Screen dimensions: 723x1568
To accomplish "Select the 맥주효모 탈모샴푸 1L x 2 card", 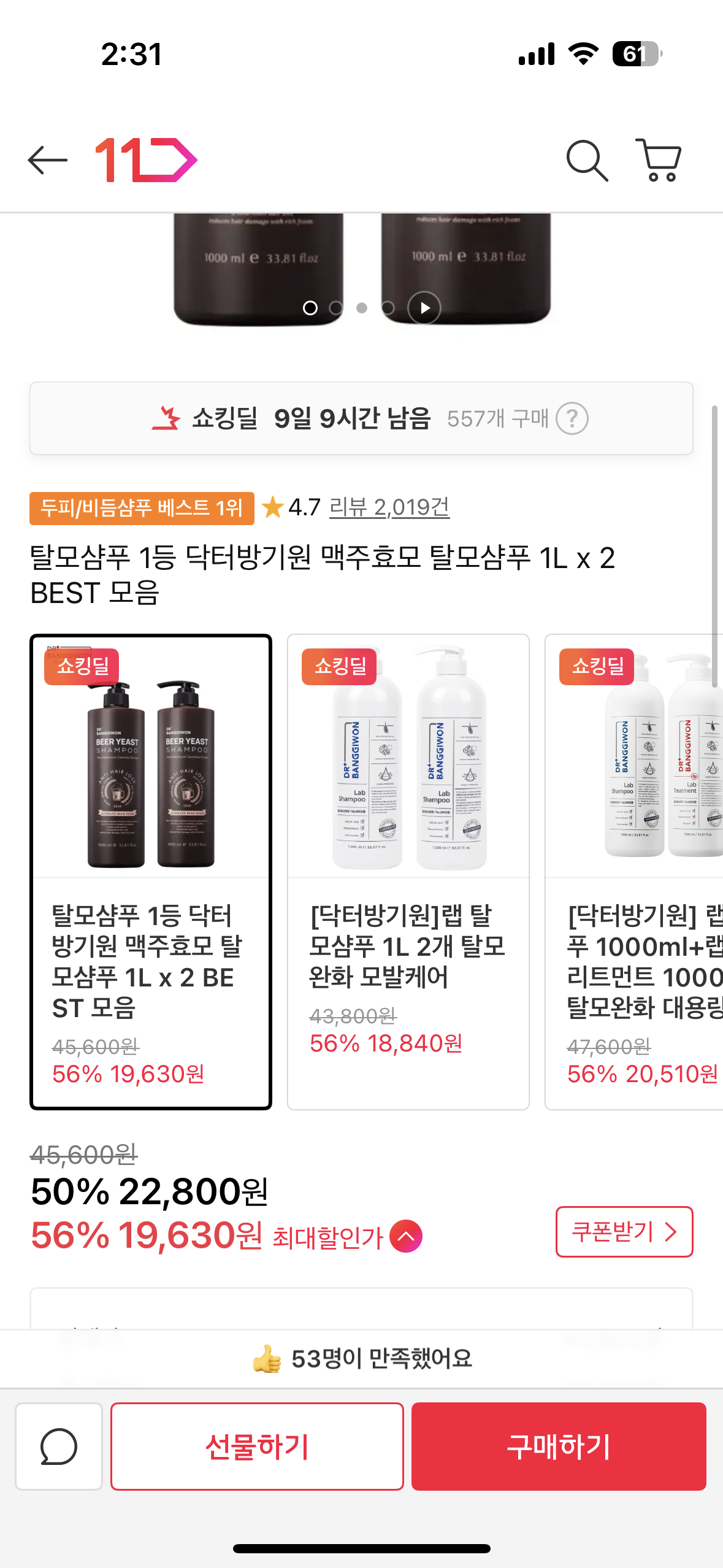I will tap(151, 871).
